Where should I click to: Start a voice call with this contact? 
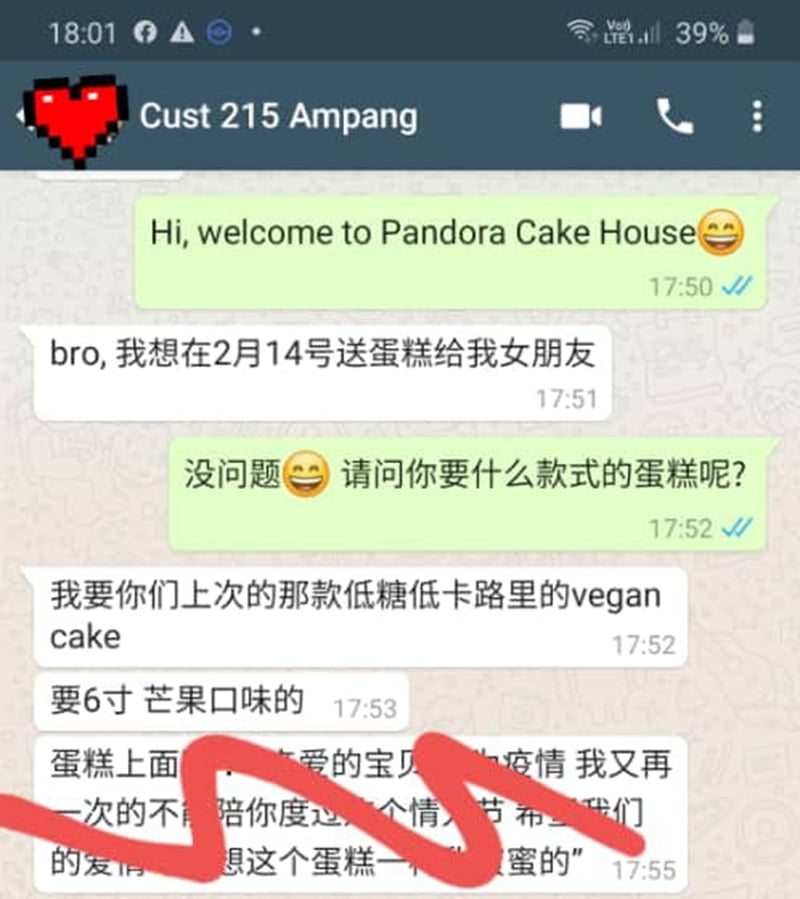675,117
